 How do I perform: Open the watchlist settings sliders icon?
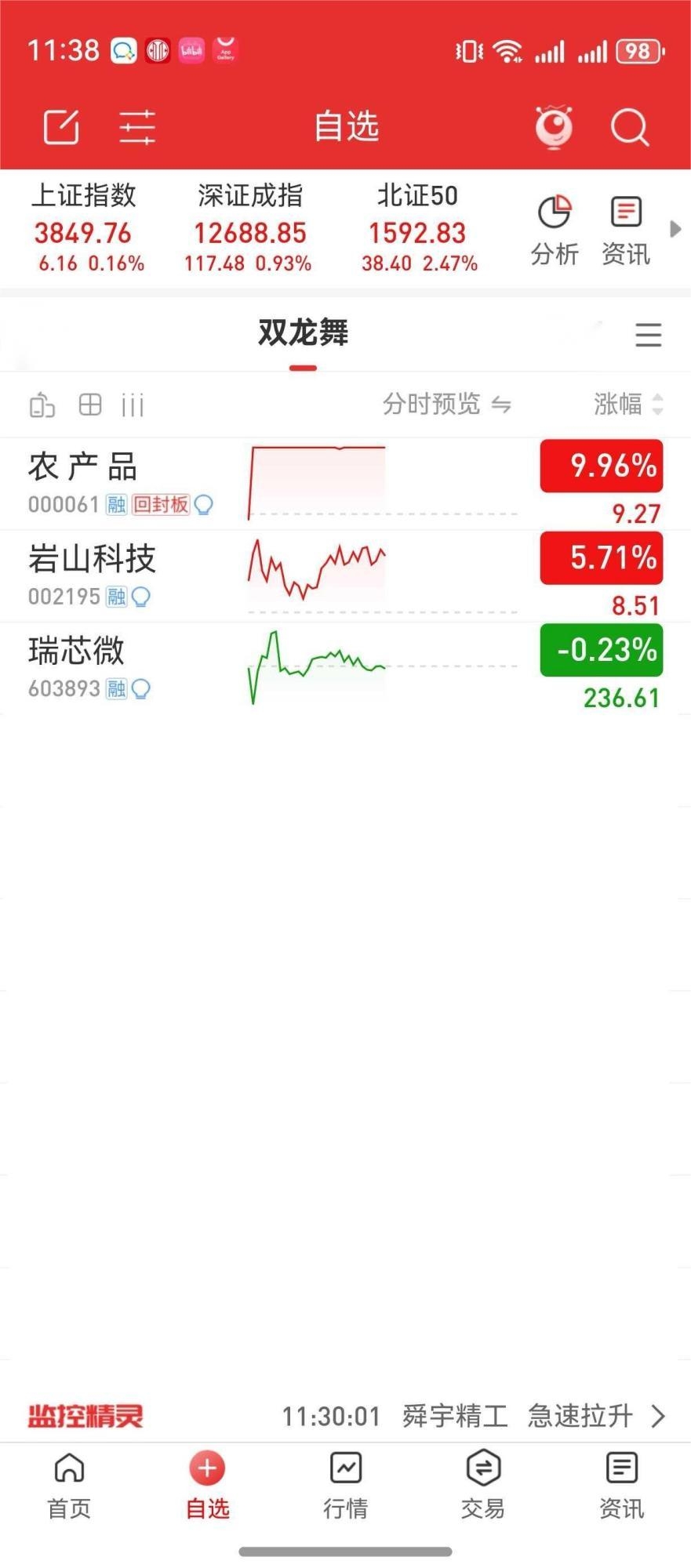tap(137, 127)
